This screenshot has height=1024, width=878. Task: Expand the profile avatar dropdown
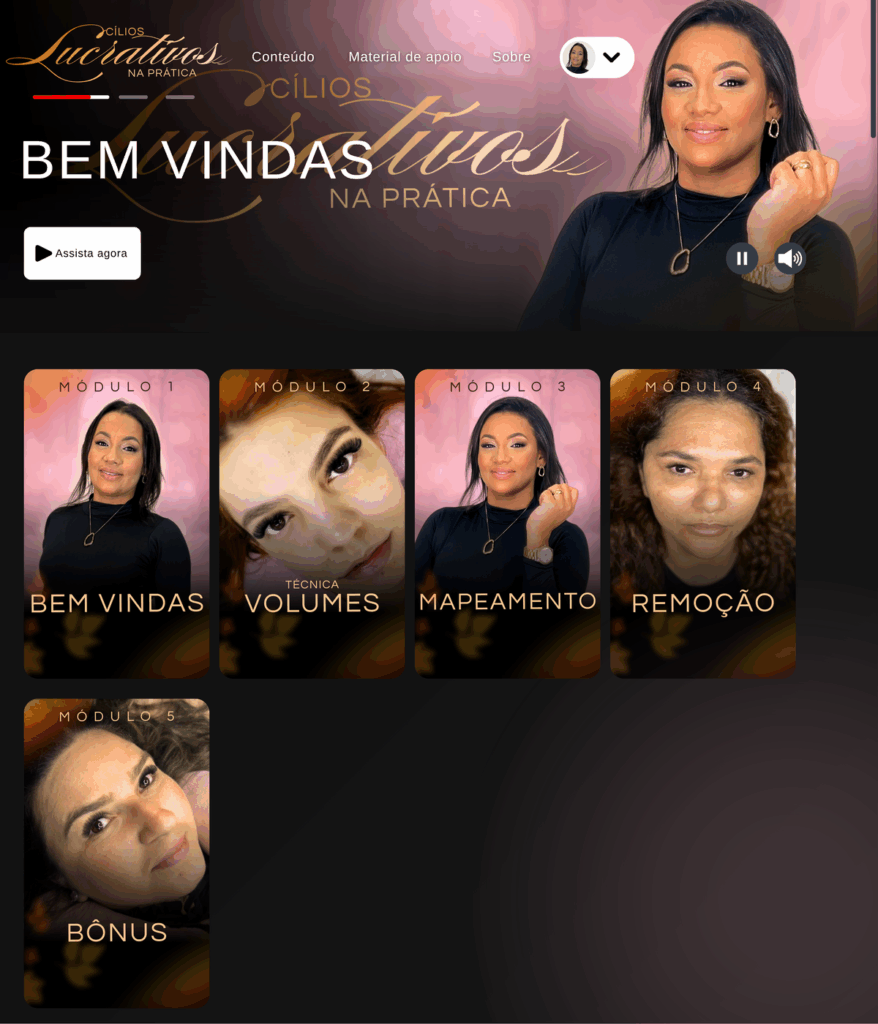[x=597, y=57]
